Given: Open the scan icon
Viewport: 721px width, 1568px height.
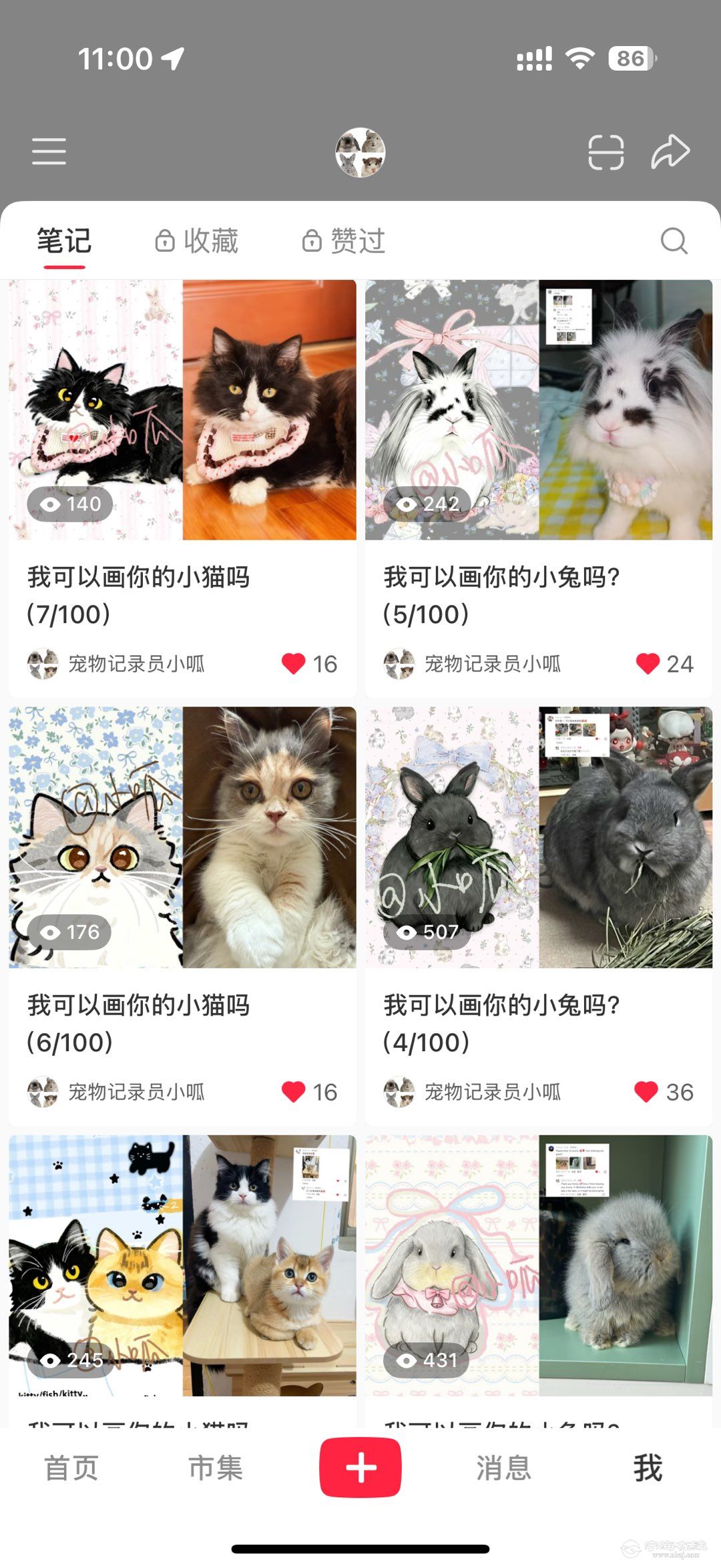Looking at the screenshot, I should click(606, 152).
